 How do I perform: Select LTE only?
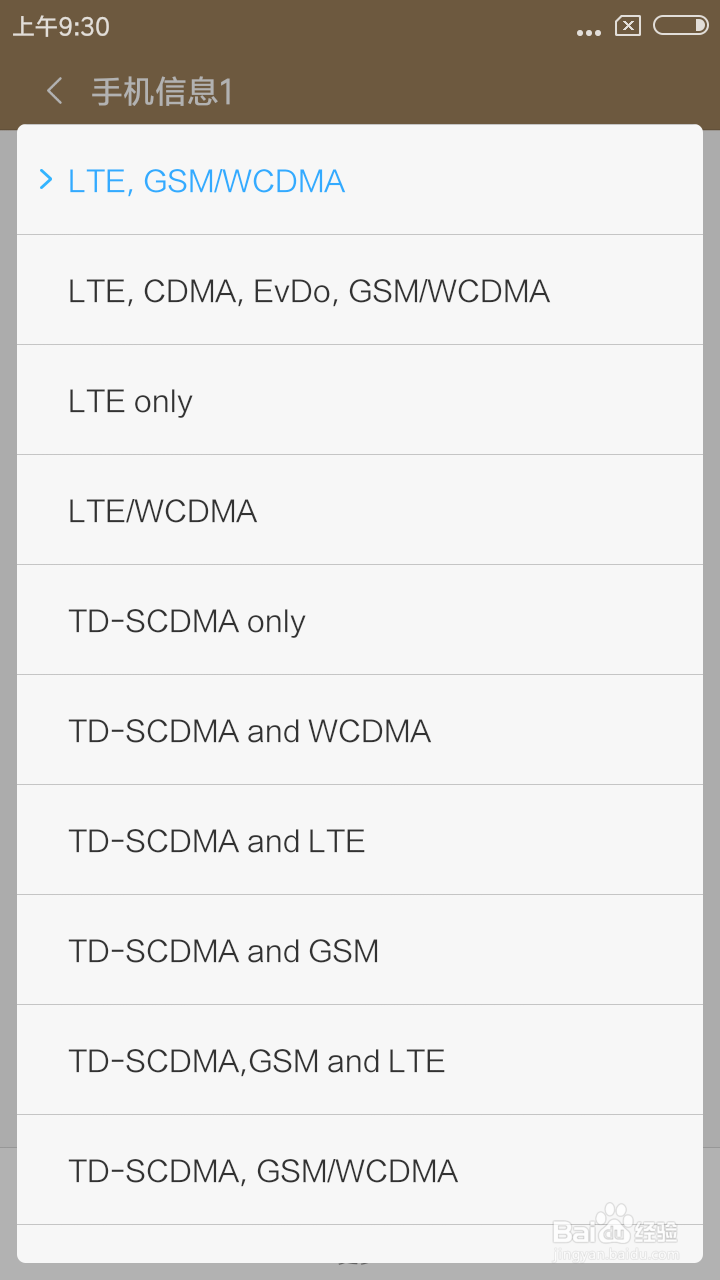click(x=360, y=400)
